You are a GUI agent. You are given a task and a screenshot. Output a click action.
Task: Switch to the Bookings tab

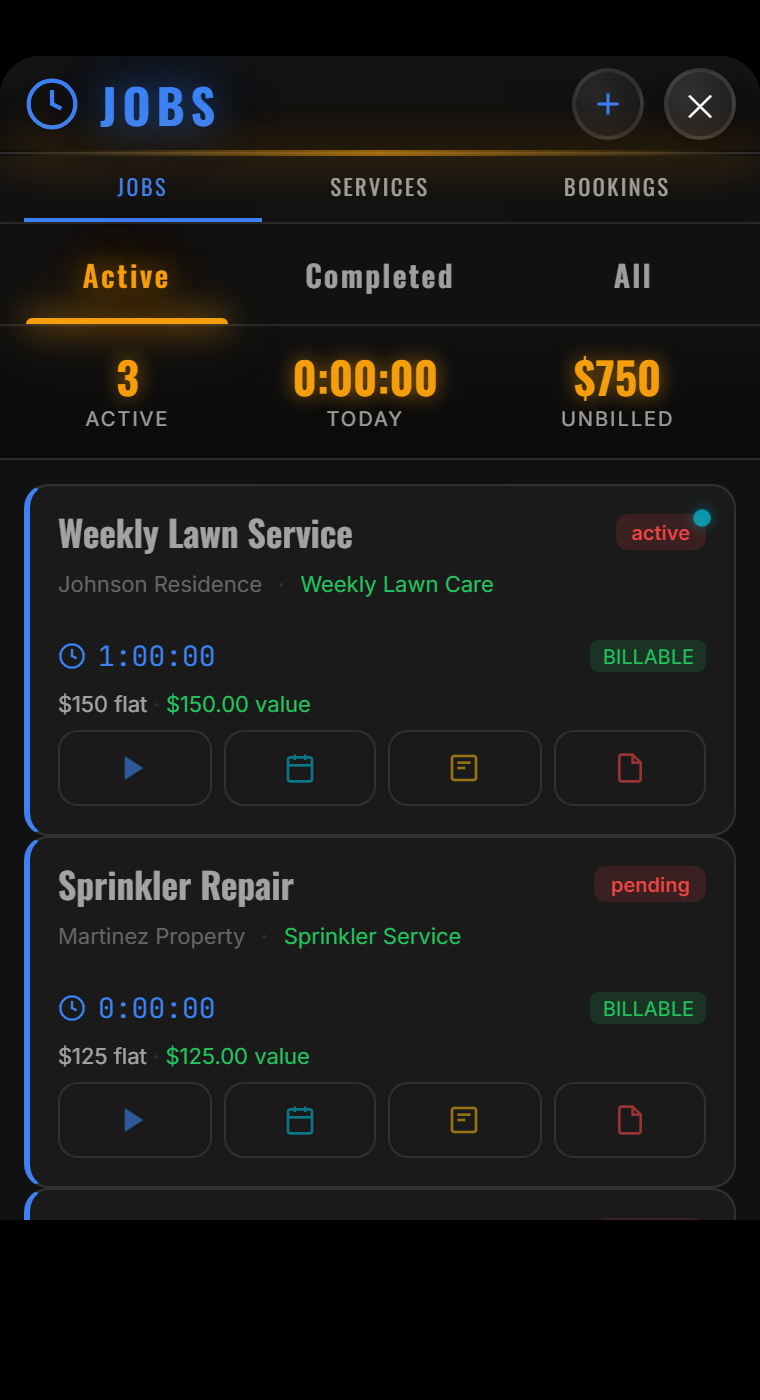616,187
